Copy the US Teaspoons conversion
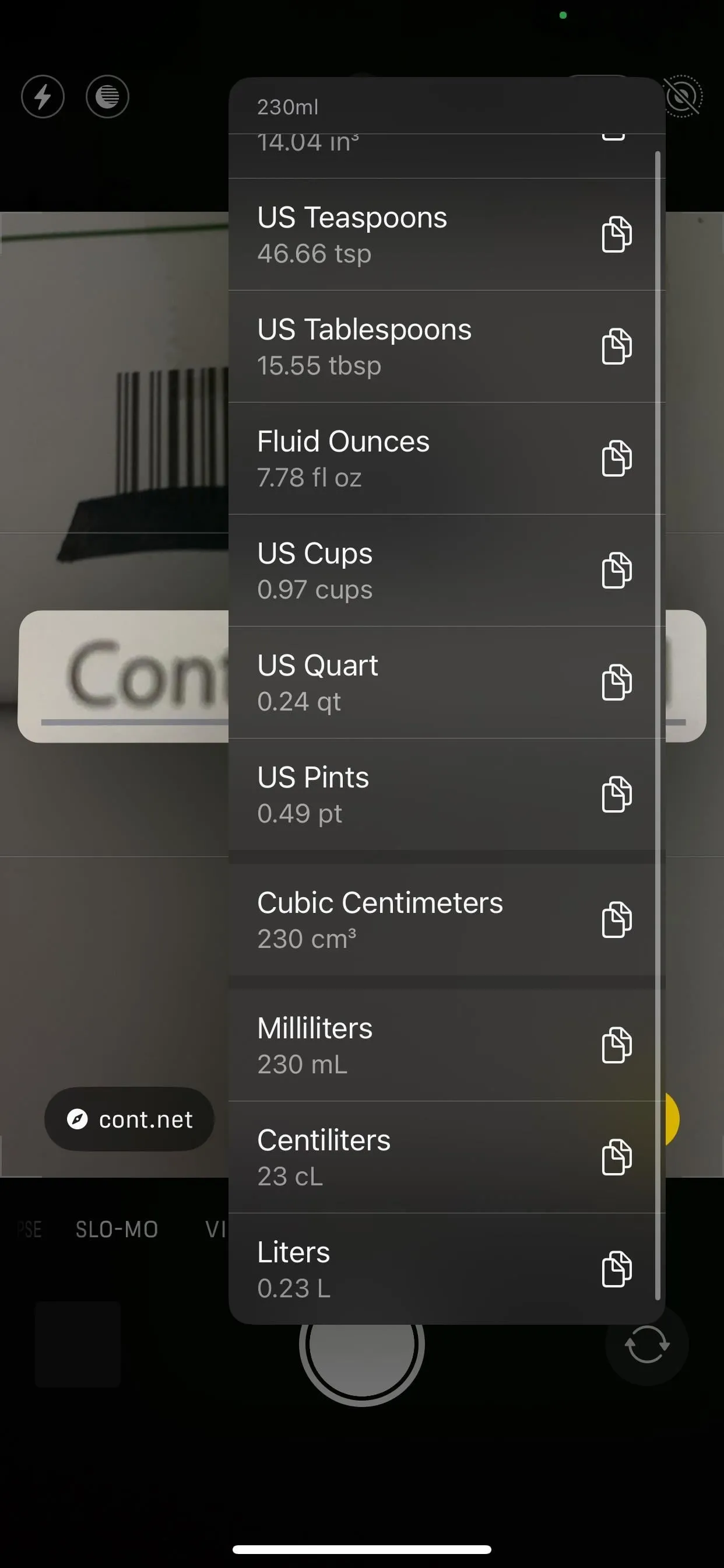The width and height of the screenshot is (724, 1568). tap(616, 234)
